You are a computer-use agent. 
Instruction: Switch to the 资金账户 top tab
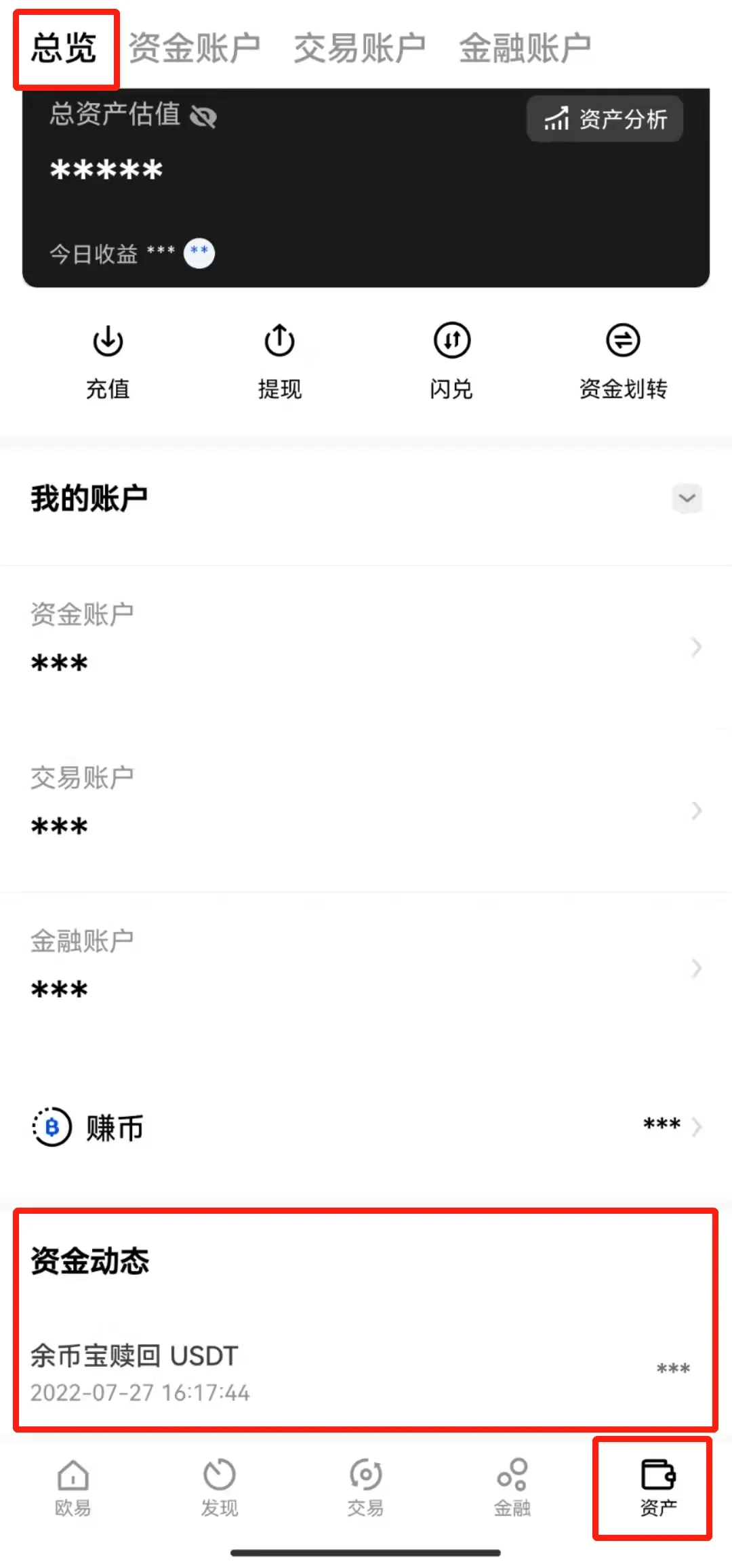point(195,48)
